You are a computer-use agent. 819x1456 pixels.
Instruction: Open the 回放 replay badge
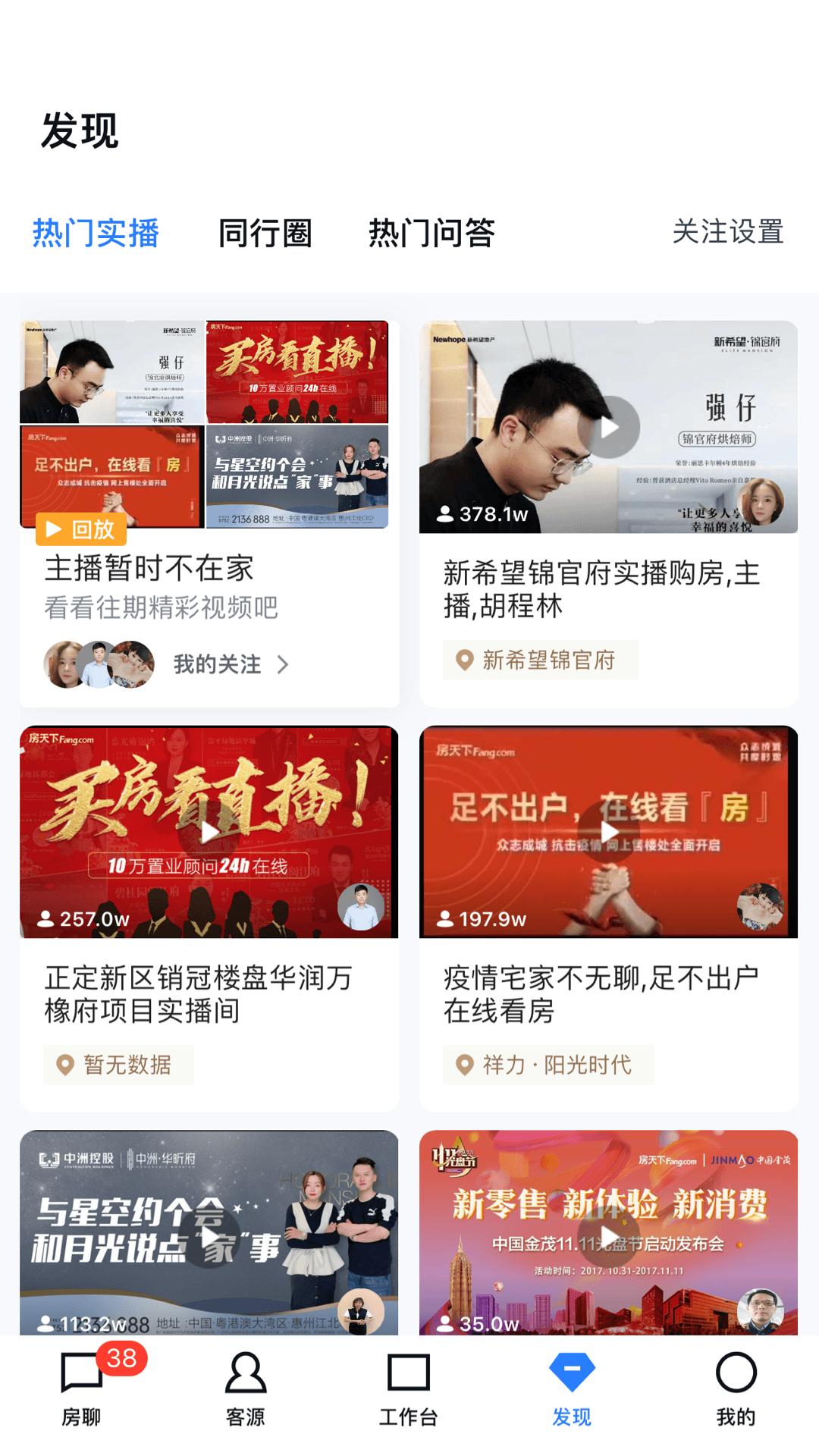(80, 531)
